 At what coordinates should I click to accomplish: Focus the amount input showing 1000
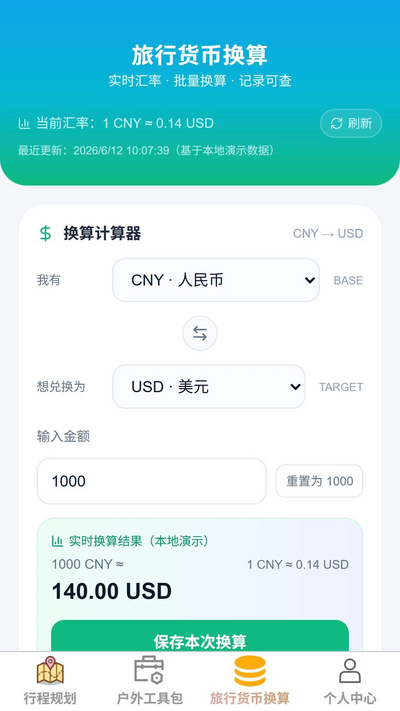pos(151,481)
